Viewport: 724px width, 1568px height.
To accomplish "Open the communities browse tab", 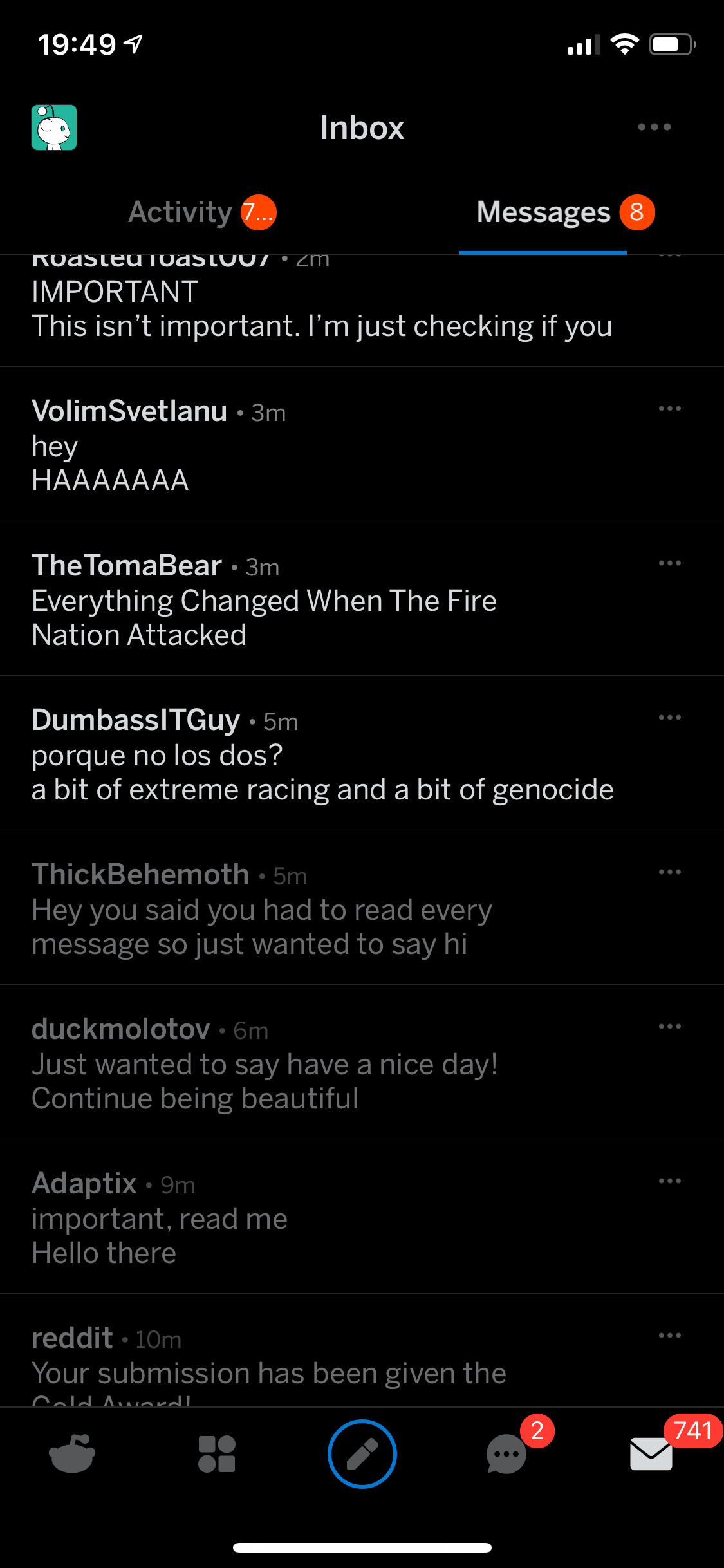I will 217,1454.
